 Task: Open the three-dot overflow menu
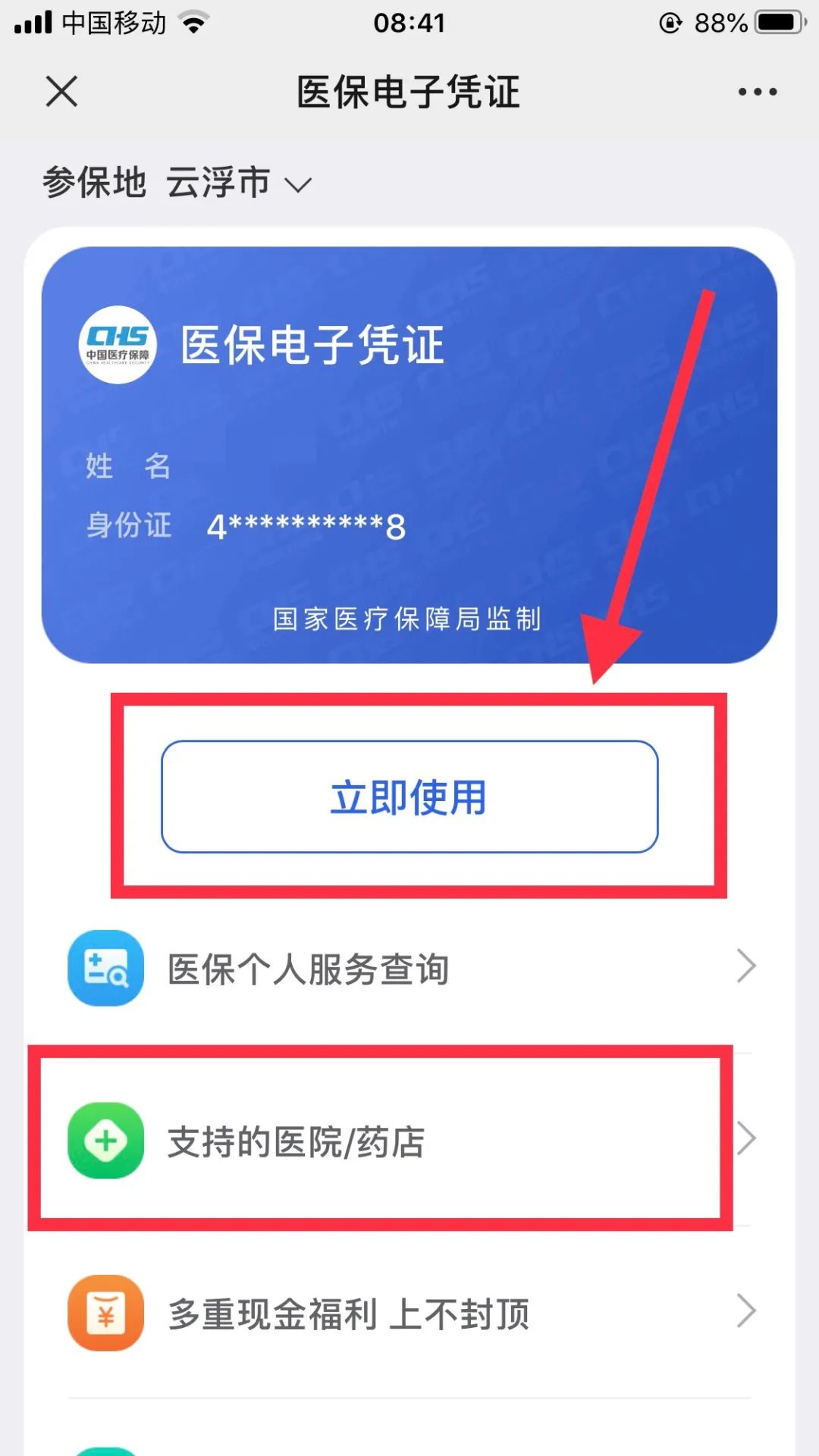point(757,92)
